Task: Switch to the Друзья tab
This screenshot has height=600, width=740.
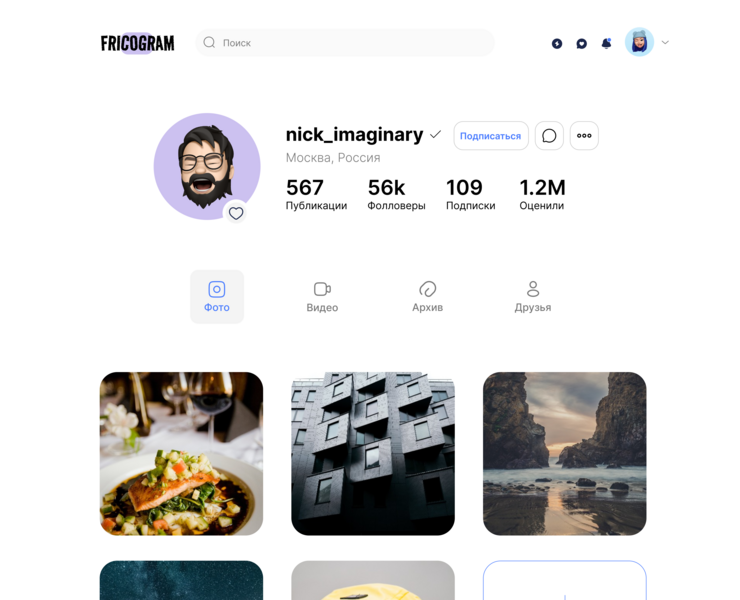Action: pos(533,297)
